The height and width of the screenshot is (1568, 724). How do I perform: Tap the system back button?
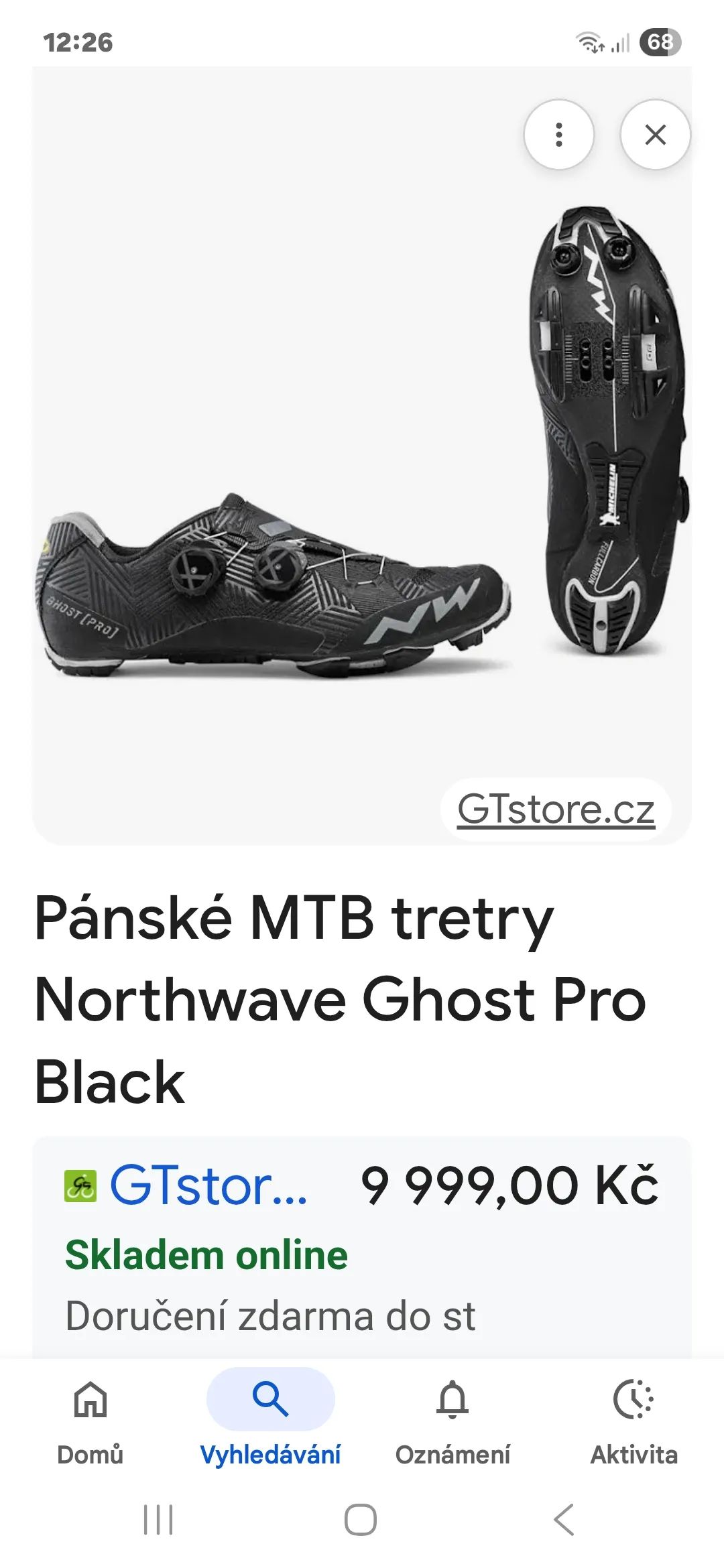click(564, 1520)
